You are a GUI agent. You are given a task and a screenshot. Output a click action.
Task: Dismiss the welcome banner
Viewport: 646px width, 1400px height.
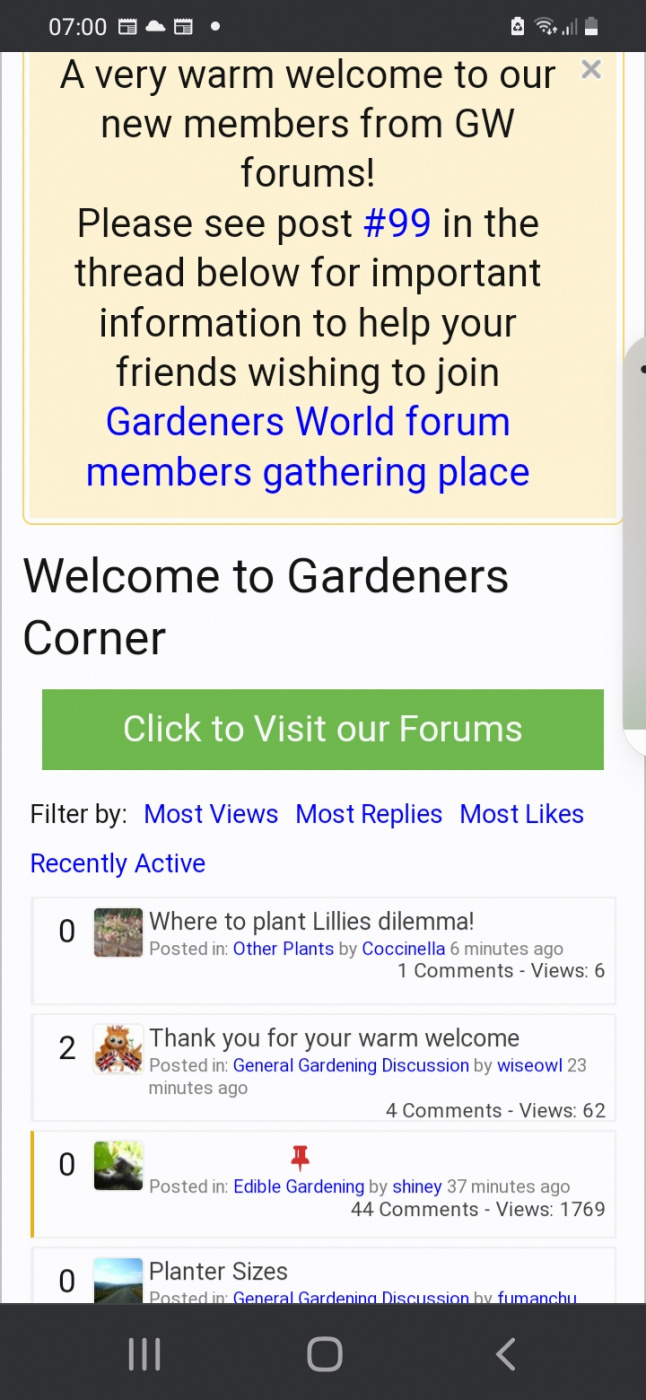coord(591,70)
